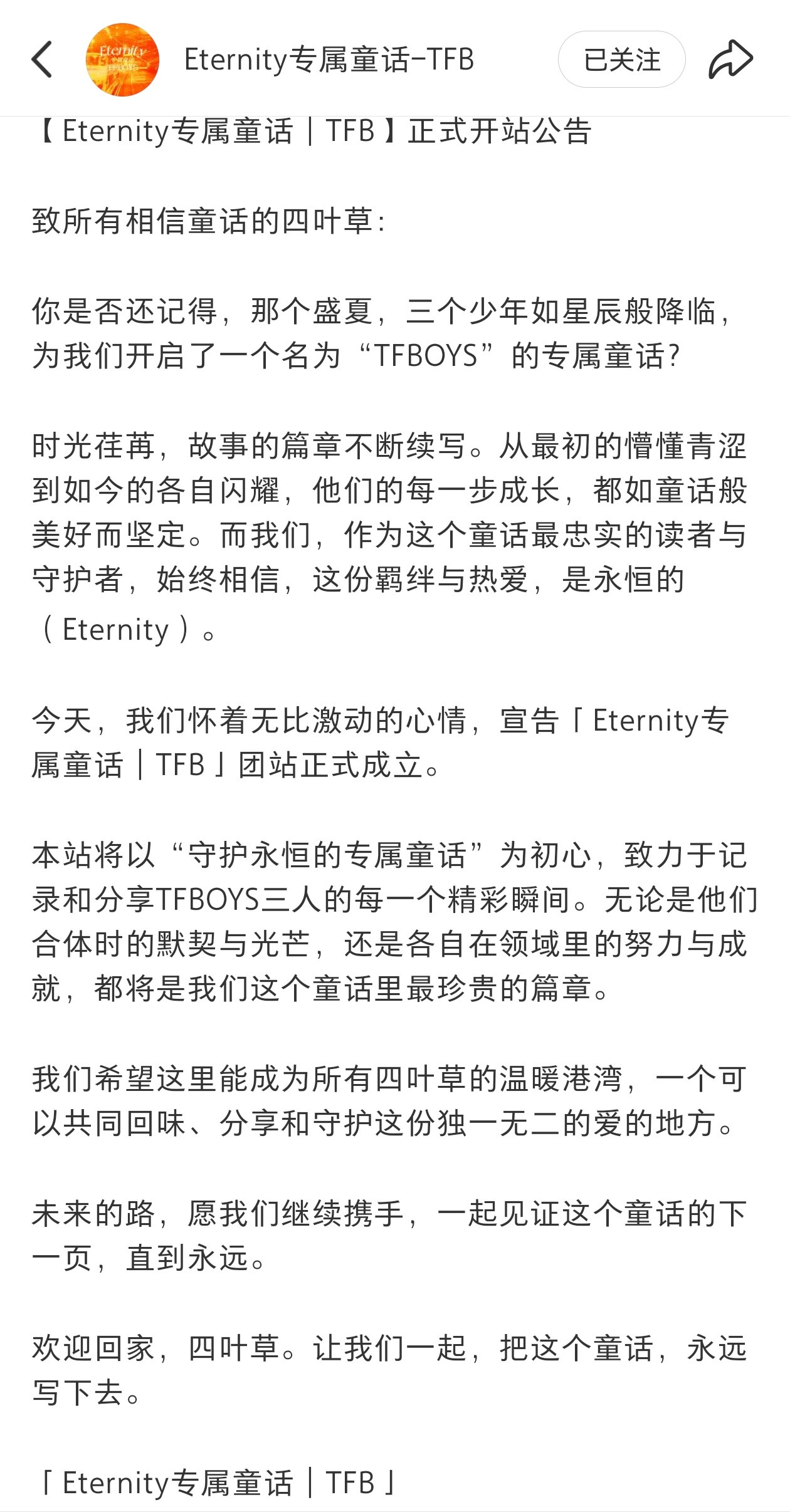Tap the back arrow to leave the post
Screen dimensions: 790x1512
(x=41, y=59)
